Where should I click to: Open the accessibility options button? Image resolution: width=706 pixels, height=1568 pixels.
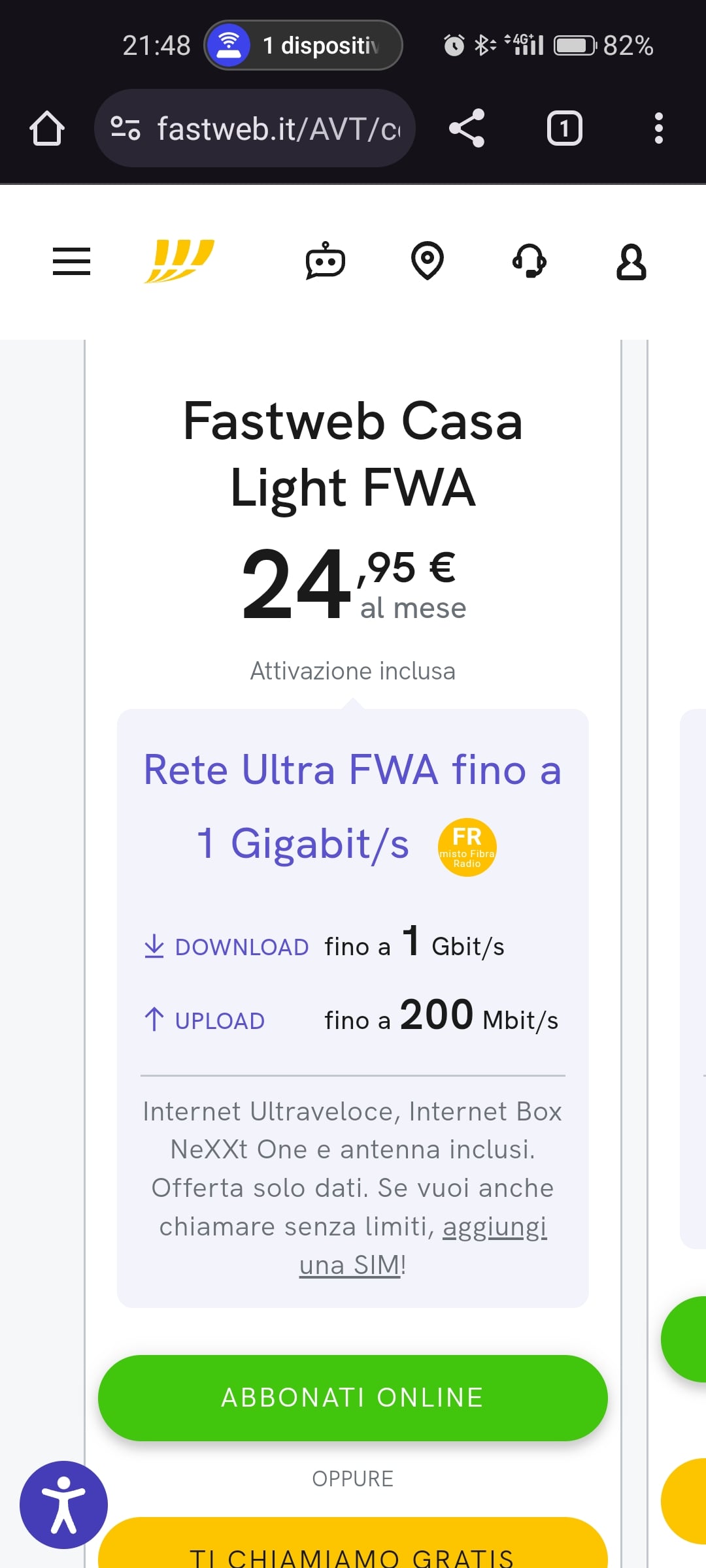[x=64, y=1505]
